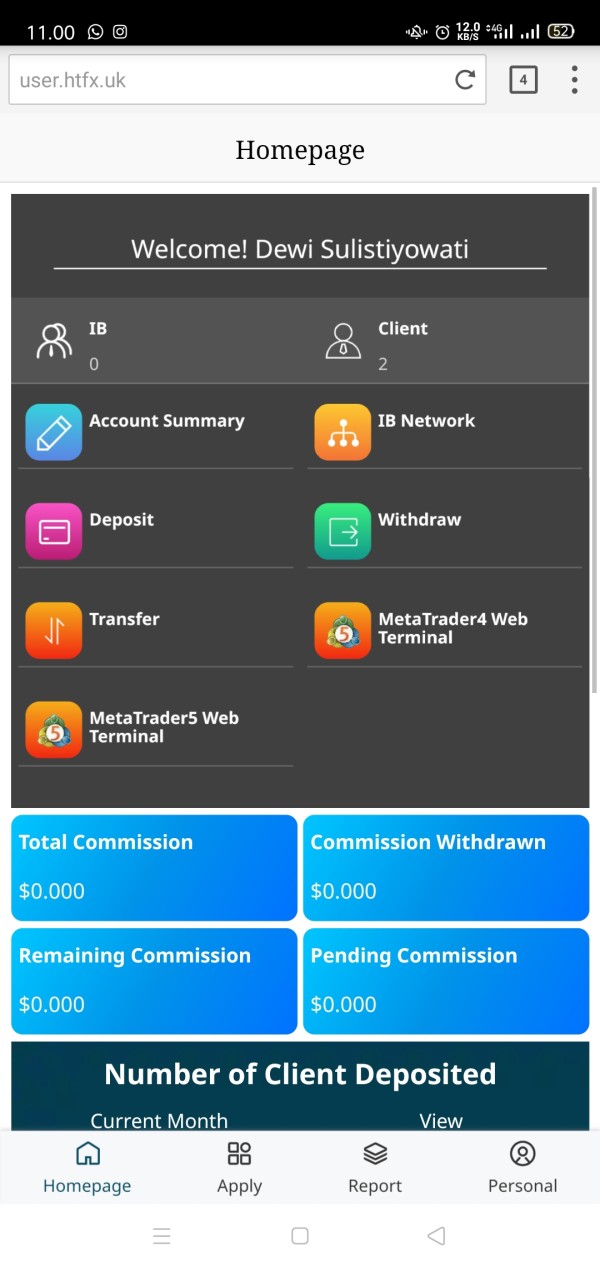Open the Transfer option
Viewport: 600px width, 1267px height.
(156, 630)
